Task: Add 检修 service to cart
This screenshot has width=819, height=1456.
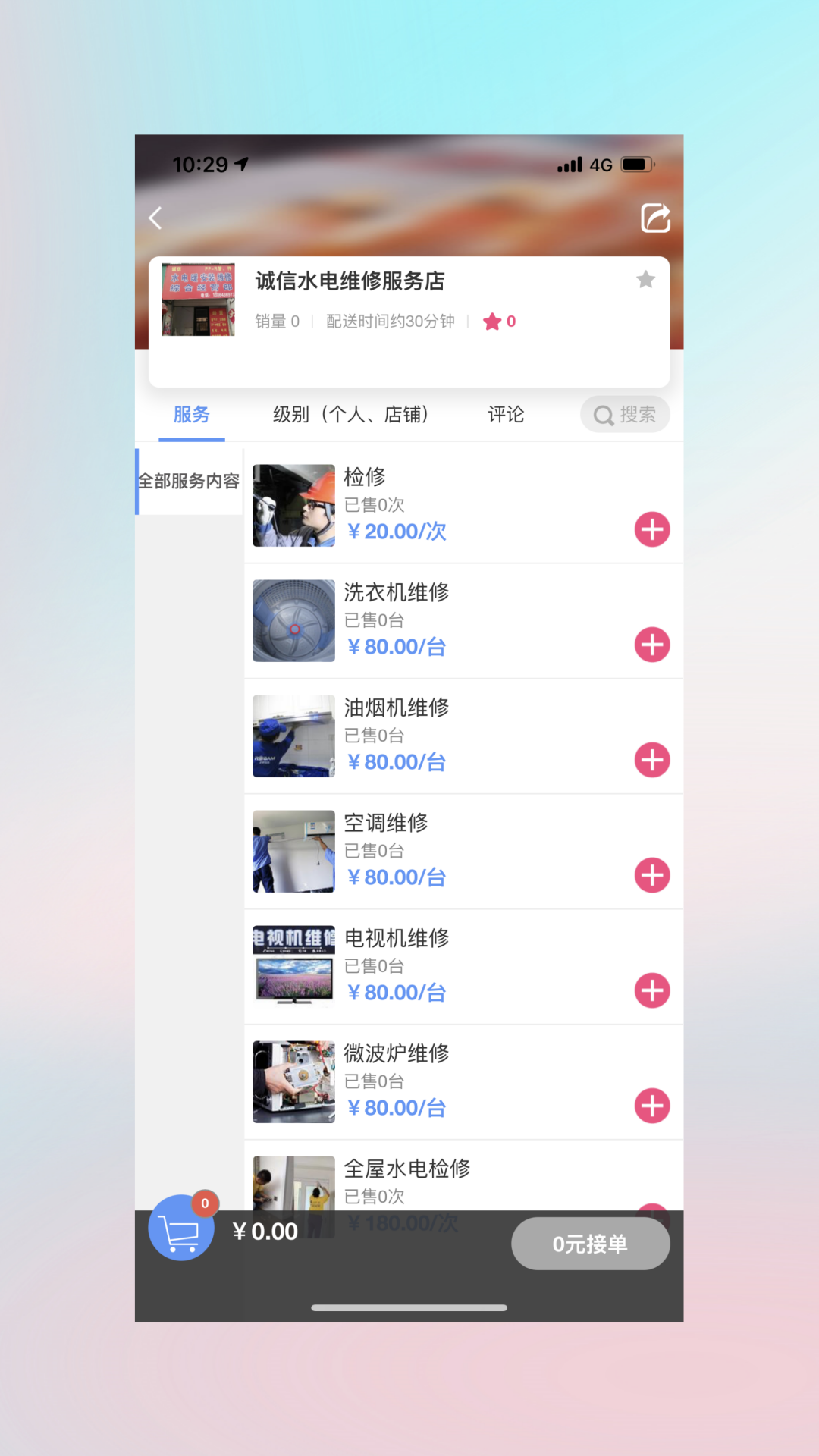Action: coord(652,529)
